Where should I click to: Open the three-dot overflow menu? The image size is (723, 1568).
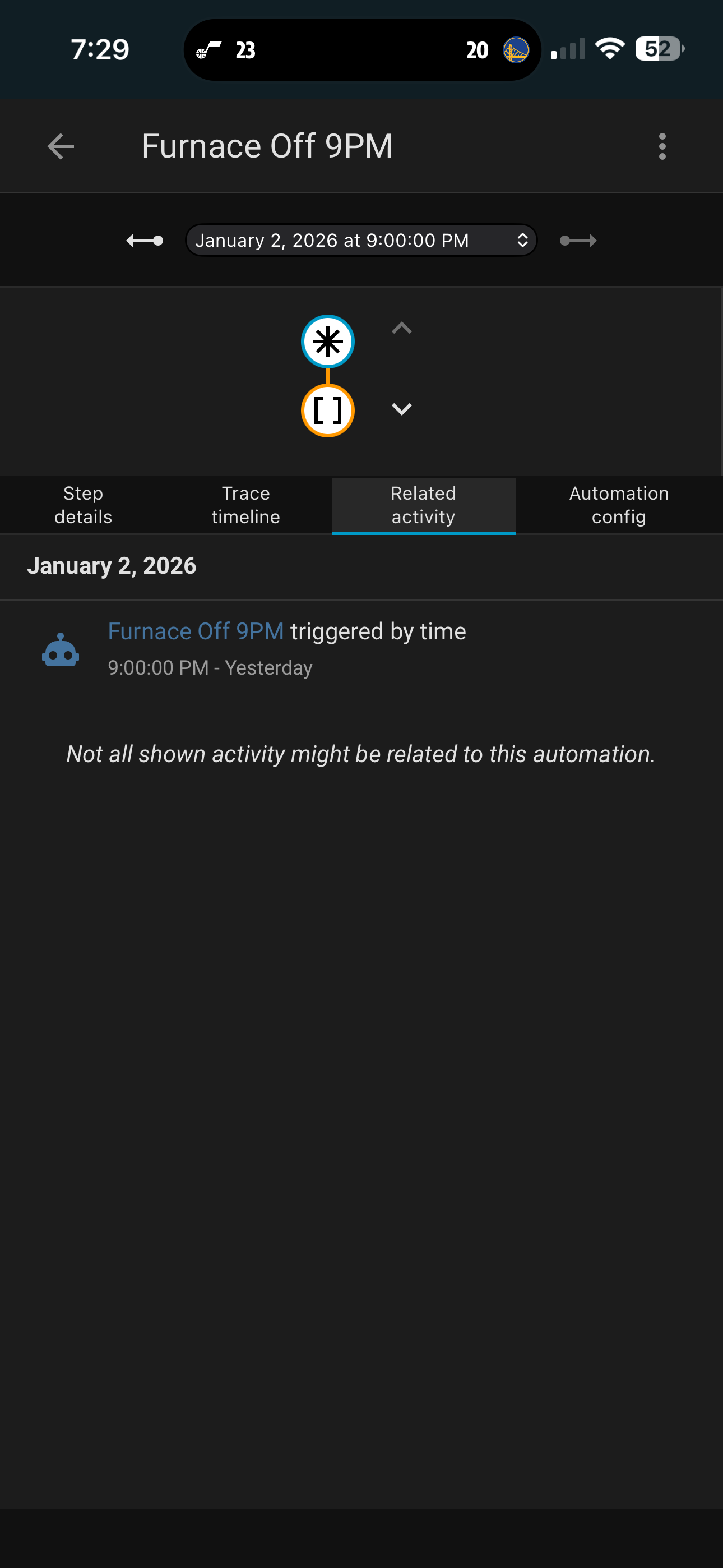[x=662, y=147]
